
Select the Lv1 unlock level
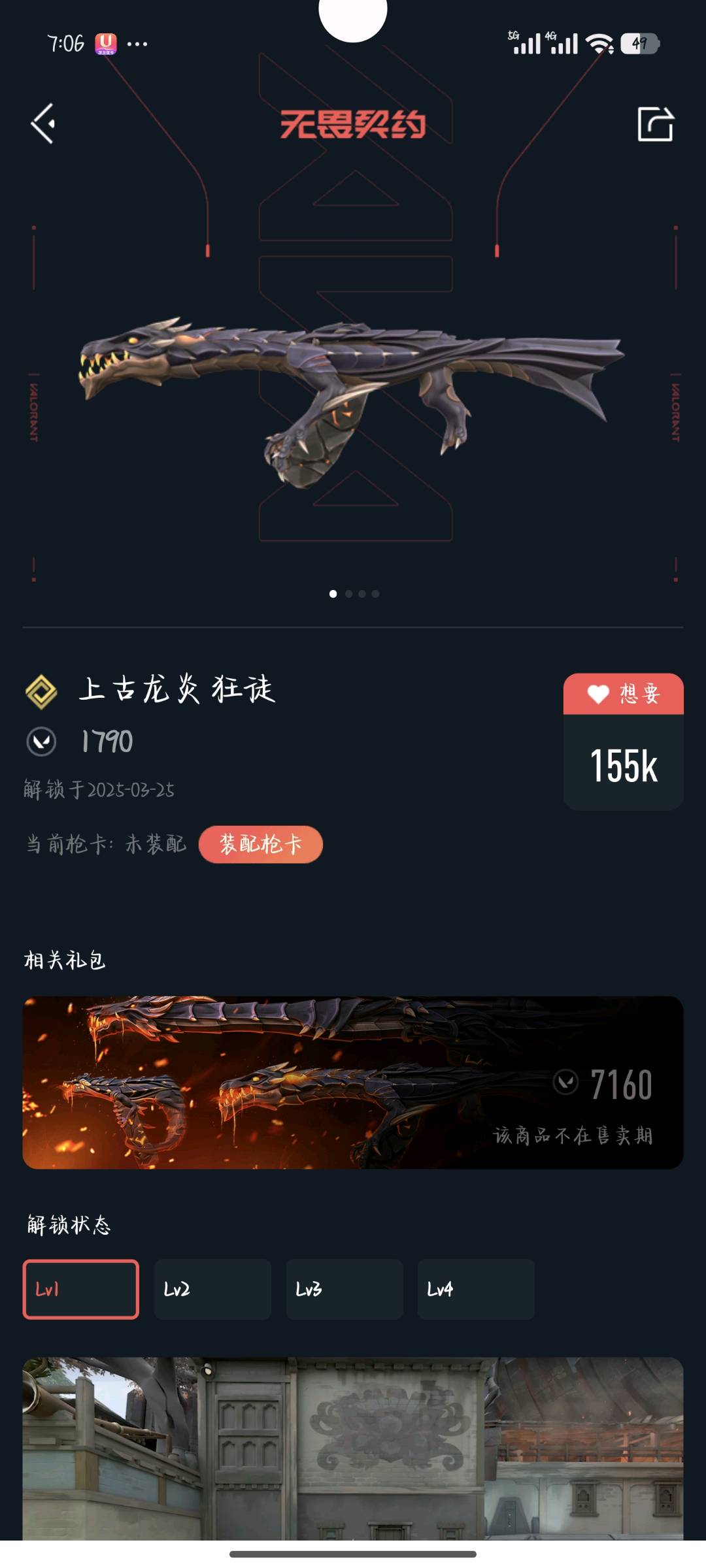[81, 1289]
